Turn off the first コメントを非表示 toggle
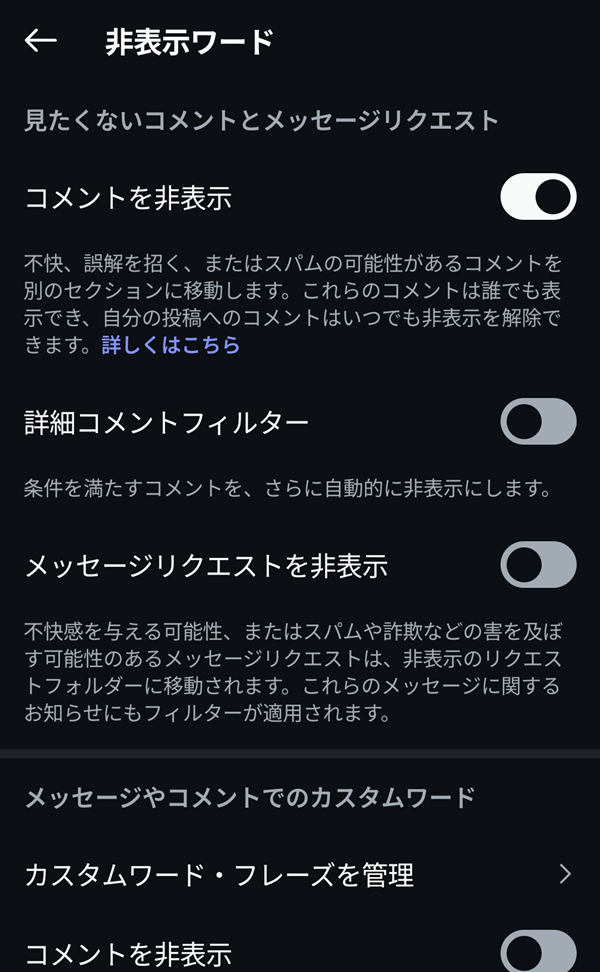The width and height of the screenshot is (600, 972). (538, 197)
